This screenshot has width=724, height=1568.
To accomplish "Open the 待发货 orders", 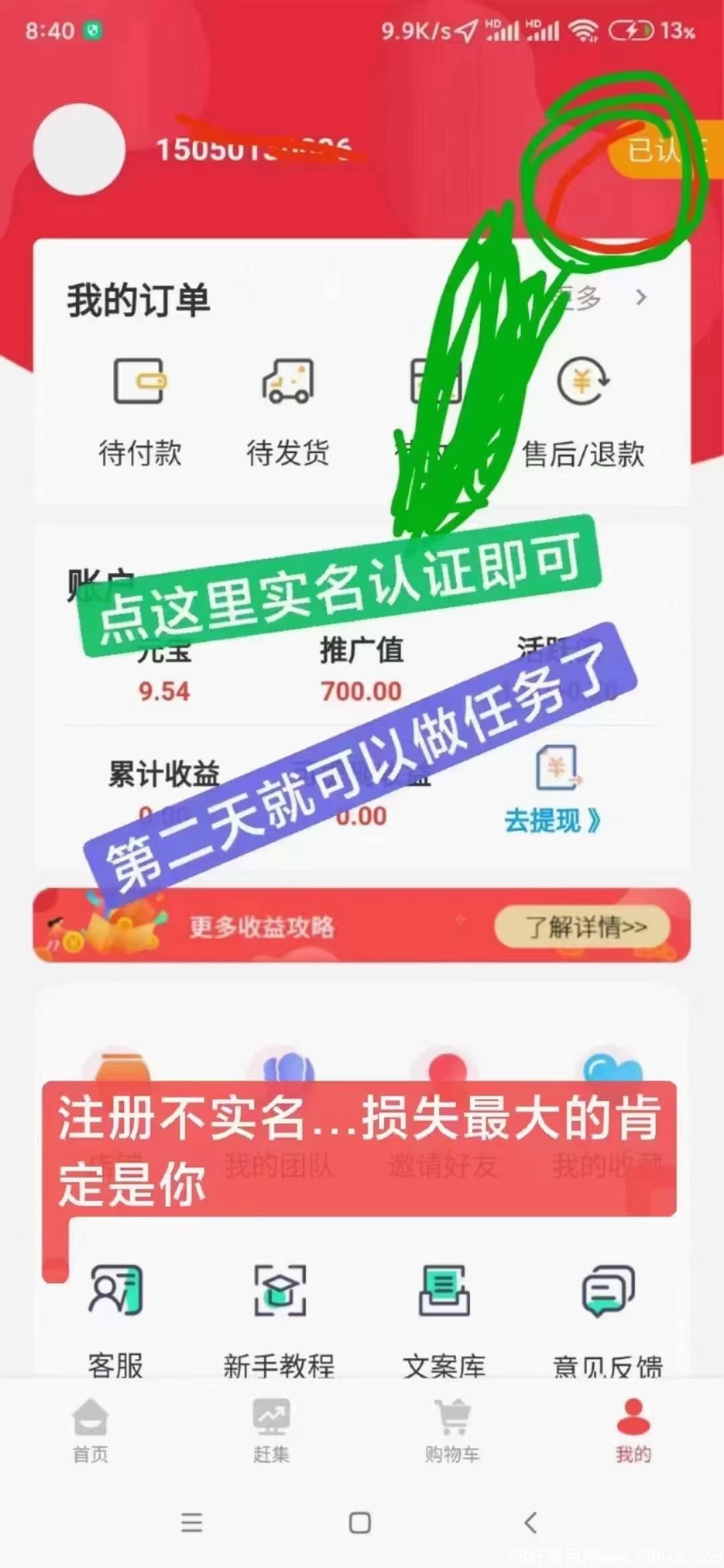I will tap(288, 410).
